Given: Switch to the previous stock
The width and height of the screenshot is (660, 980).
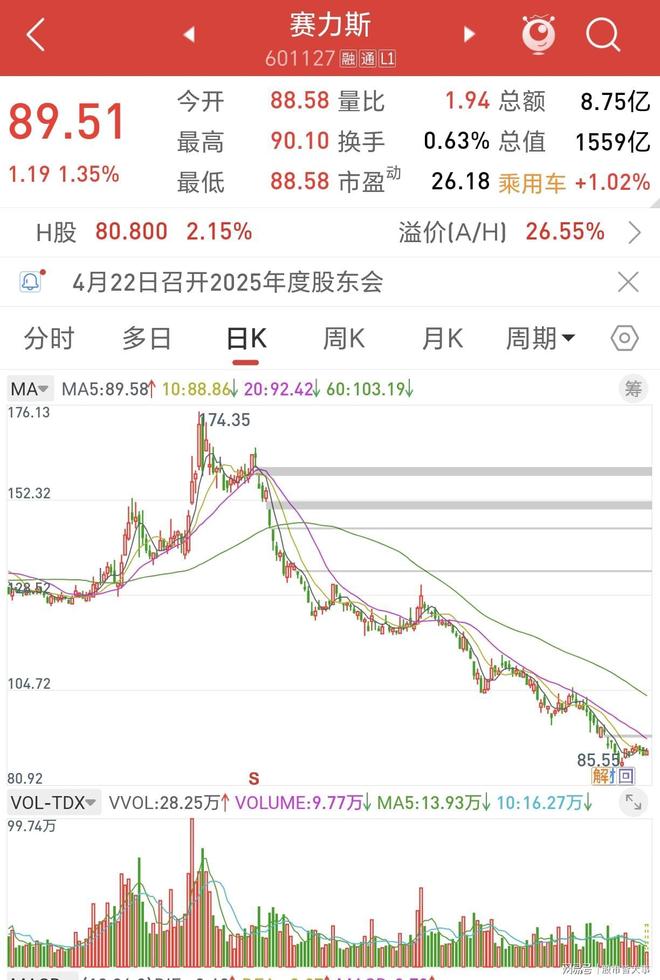Looking at the screenshot, I should tap(188, 35).
